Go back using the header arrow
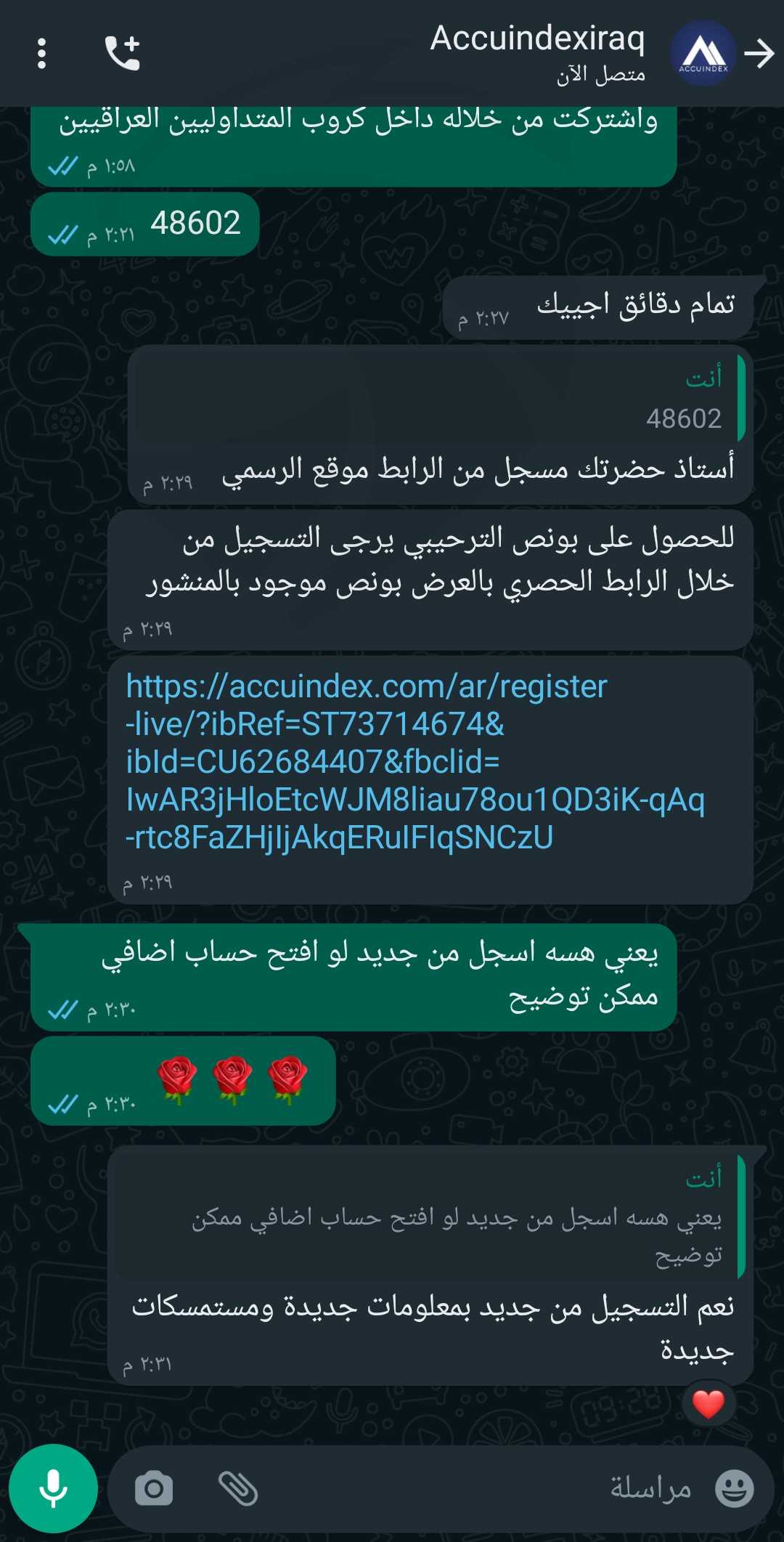 759,54
